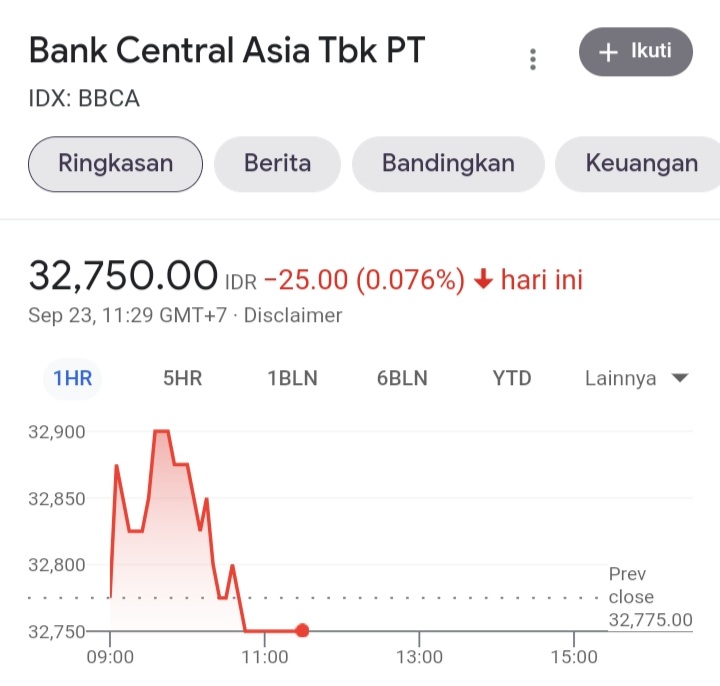Open the Disclaimer link
Screen dimensions: 720x686
coord(293,315)
